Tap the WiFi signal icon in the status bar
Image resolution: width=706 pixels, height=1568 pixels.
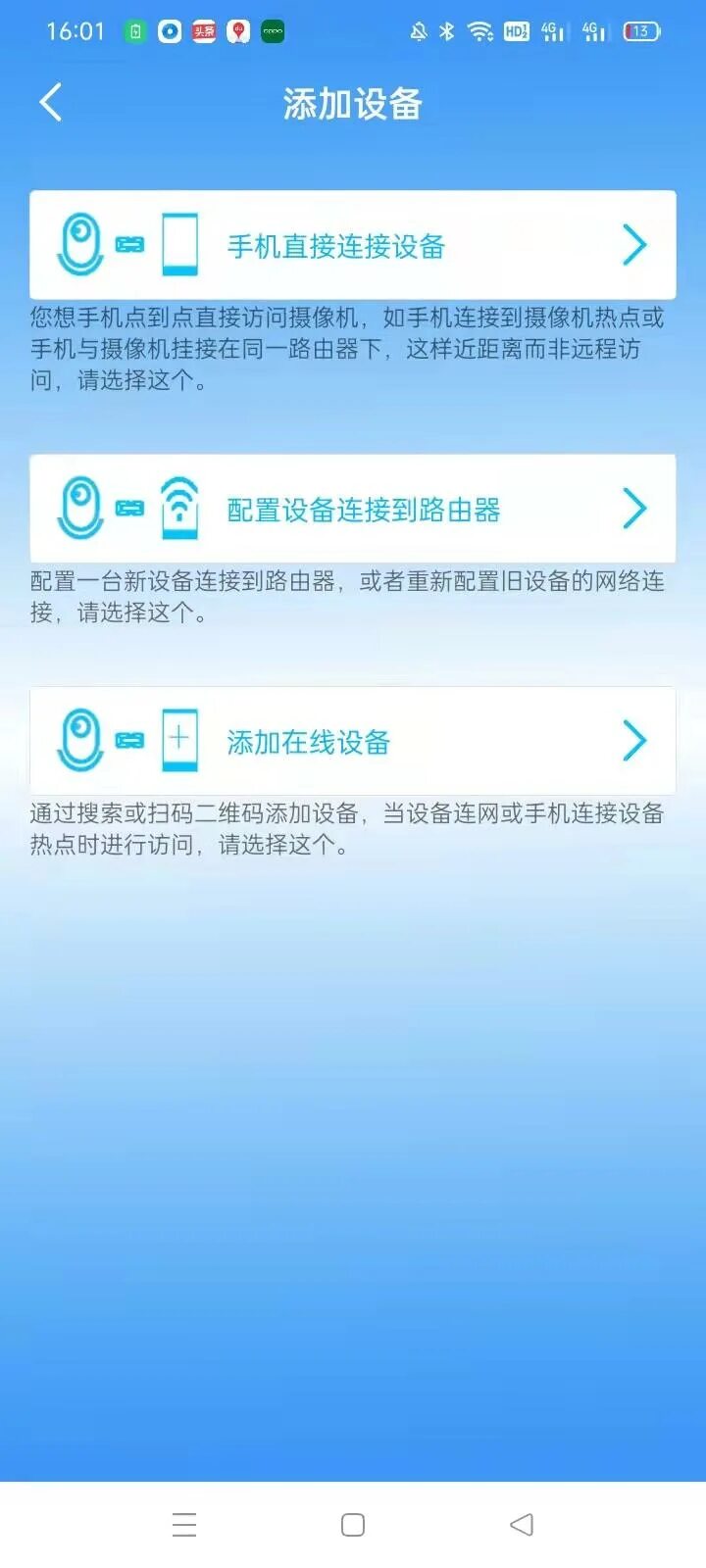[481, 31]
